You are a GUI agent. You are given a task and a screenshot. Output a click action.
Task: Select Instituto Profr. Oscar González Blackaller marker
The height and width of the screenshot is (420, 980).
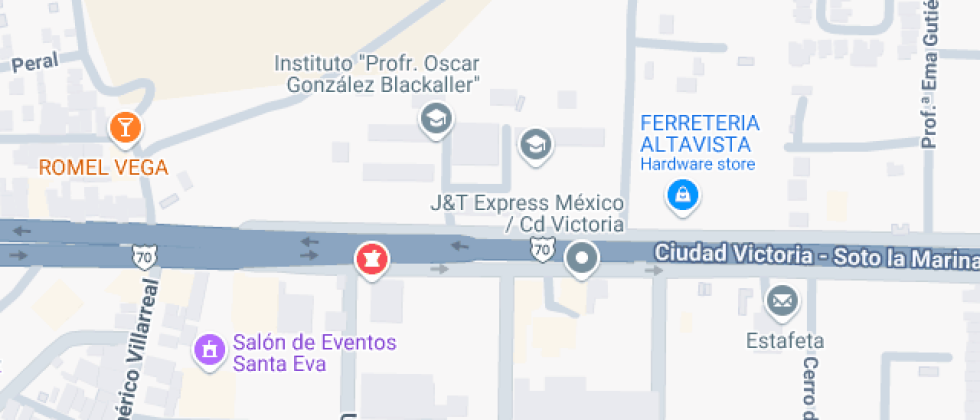click(x=436, y=120)
